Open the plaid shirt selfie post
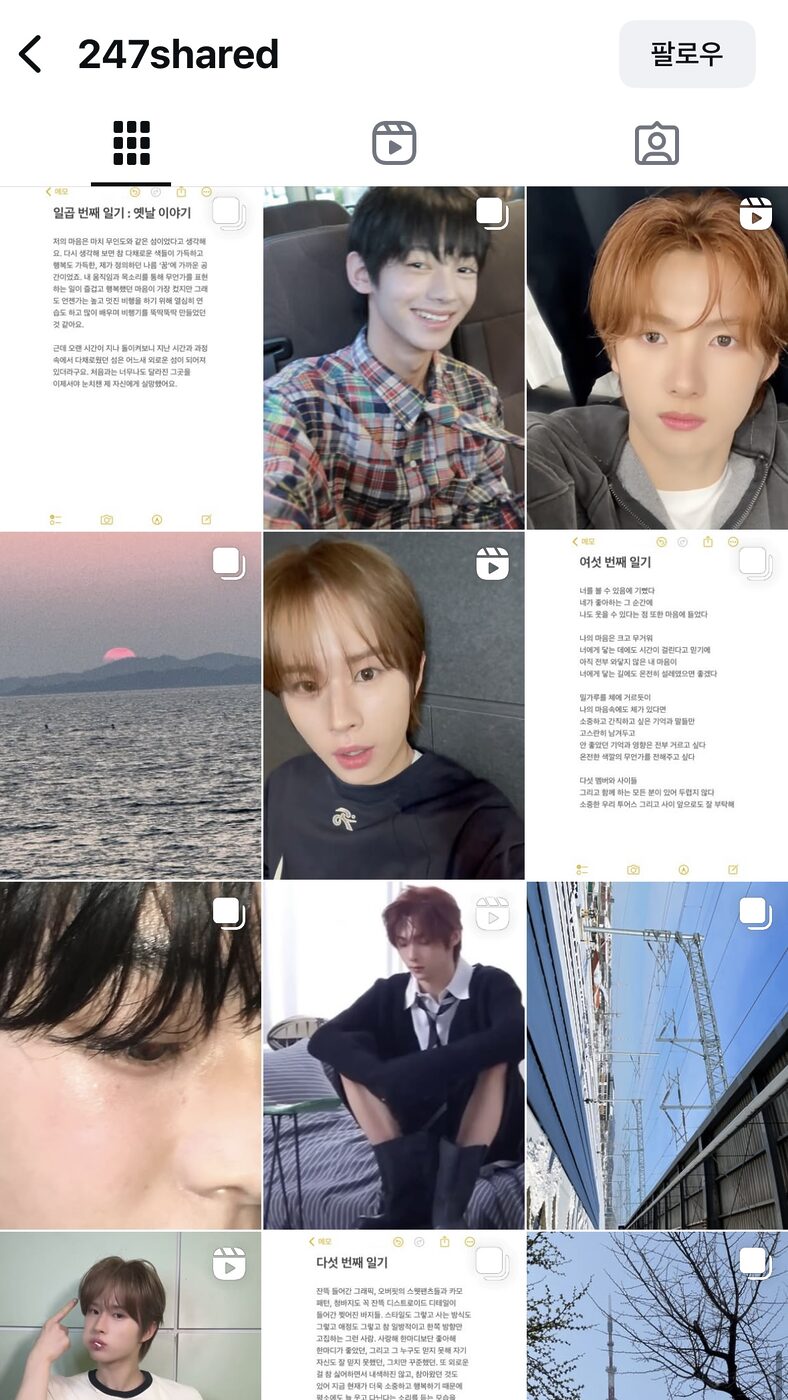Screen dimensions: 788x1400 (394, 358)
